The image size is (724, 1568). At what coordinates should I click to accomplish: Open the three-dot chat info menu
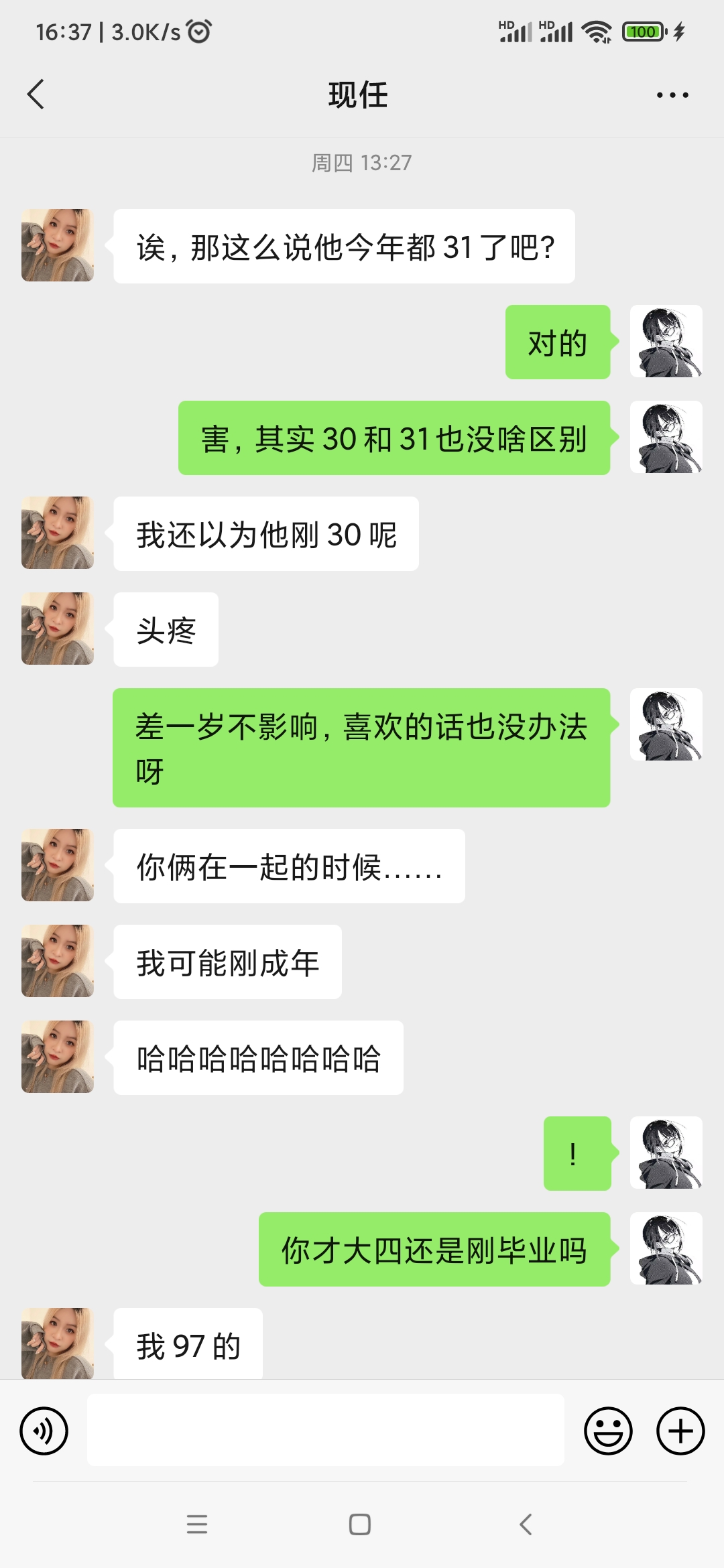click(672, 95)
